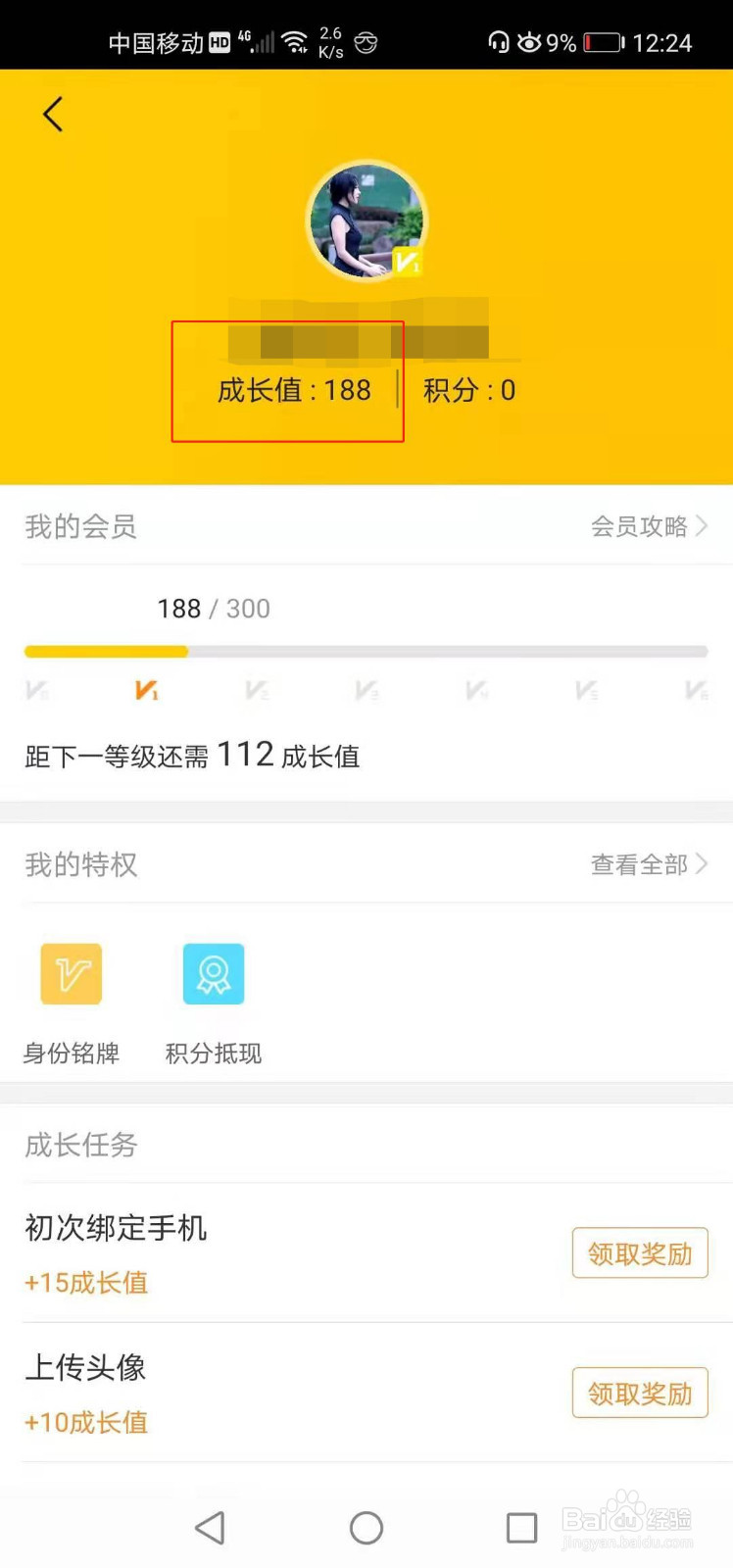
Task: Tap the back arrow at top left
Action: (54, 114)
